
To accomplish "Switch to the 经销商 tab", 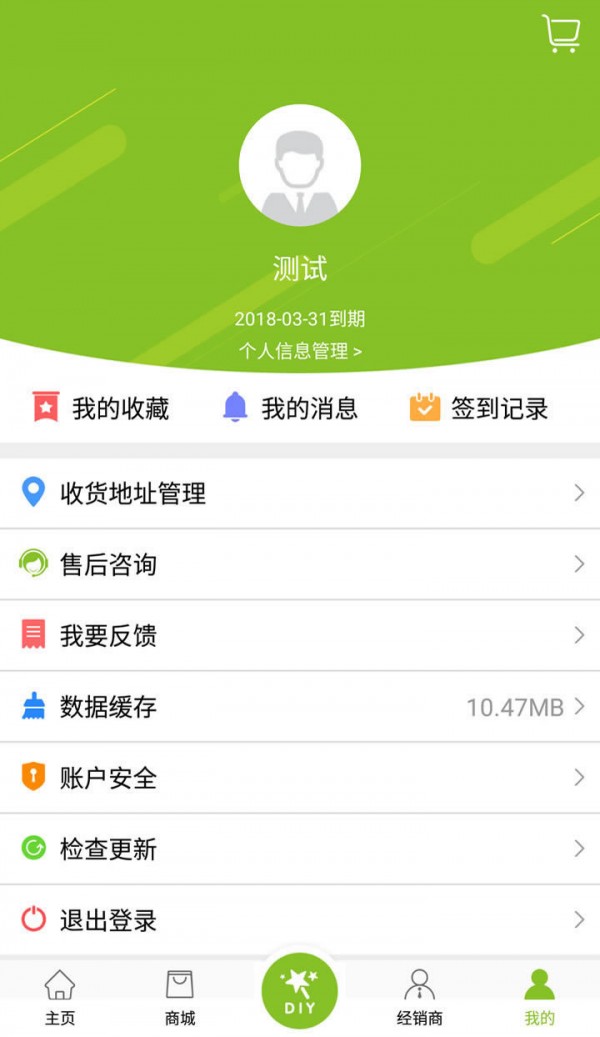I will (420, 998).
